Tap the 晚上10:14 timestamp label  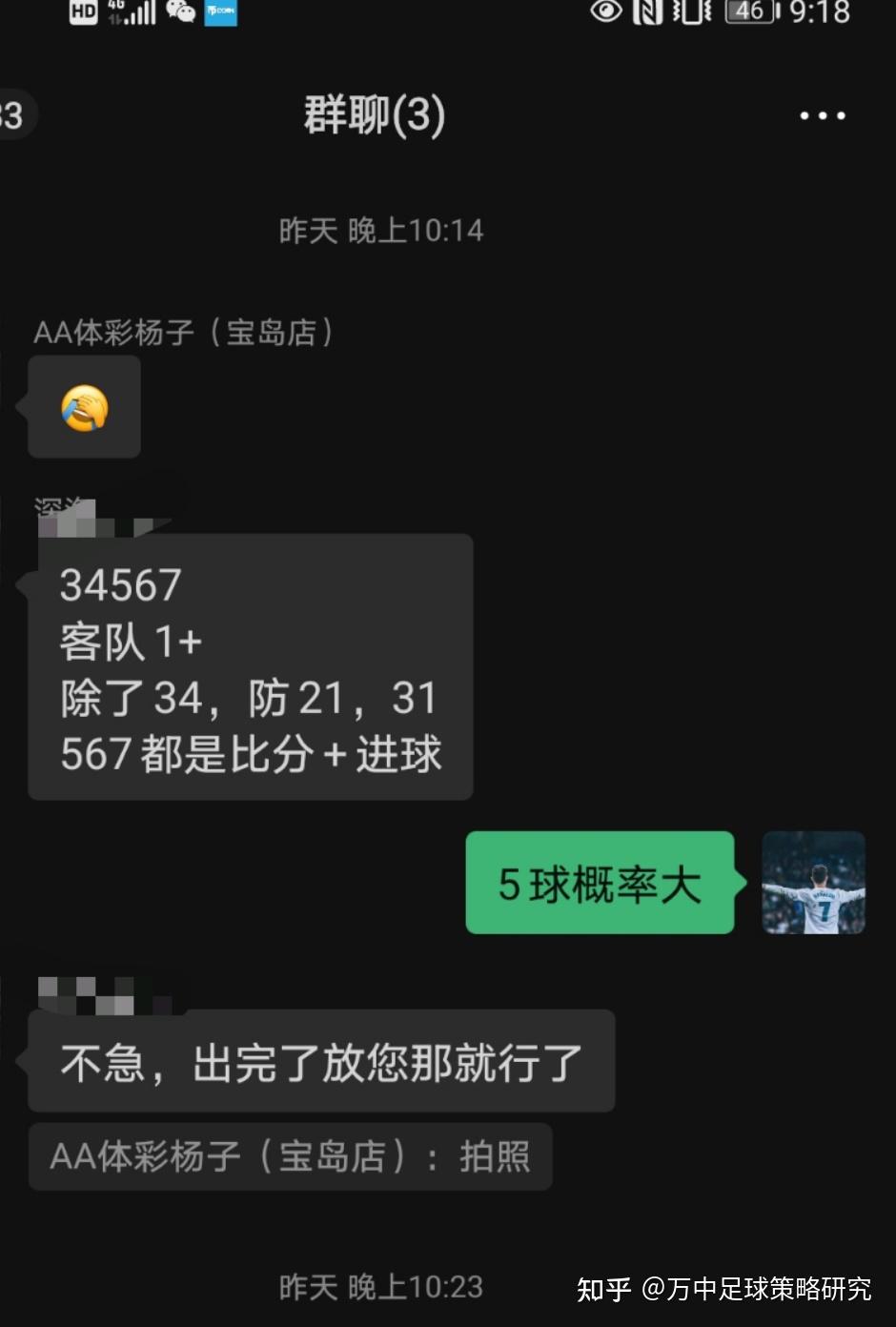click(381, 231)
